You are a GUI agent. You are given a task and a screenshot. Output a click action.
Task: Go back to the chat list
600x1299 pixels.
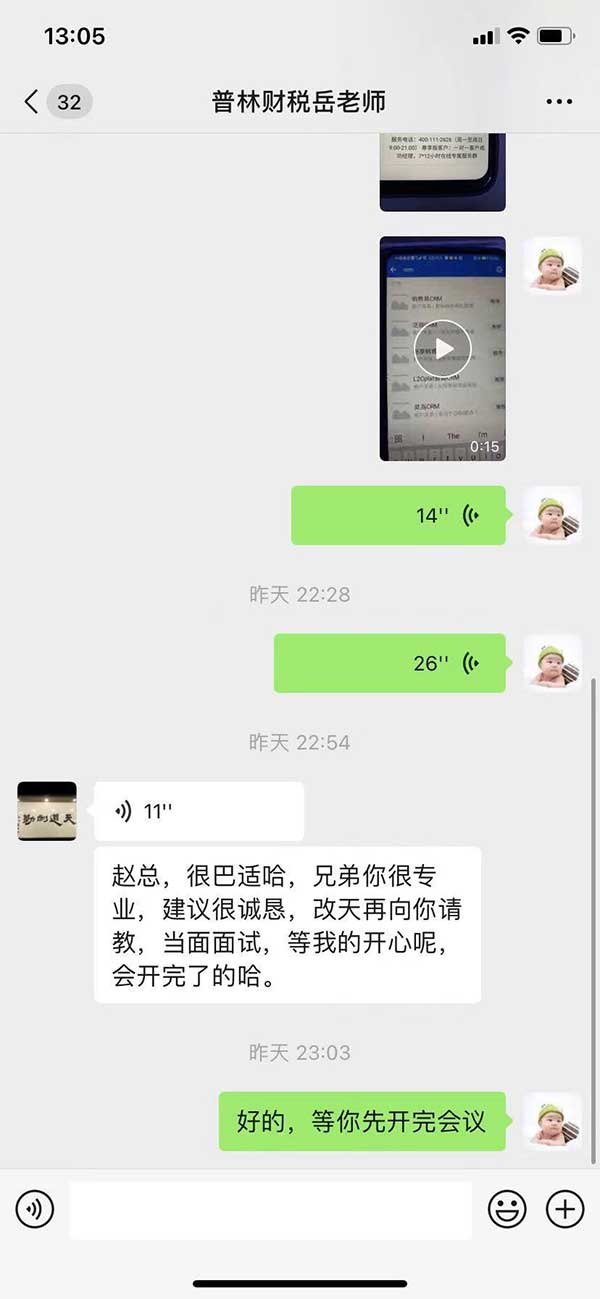[x=32, y=101]
